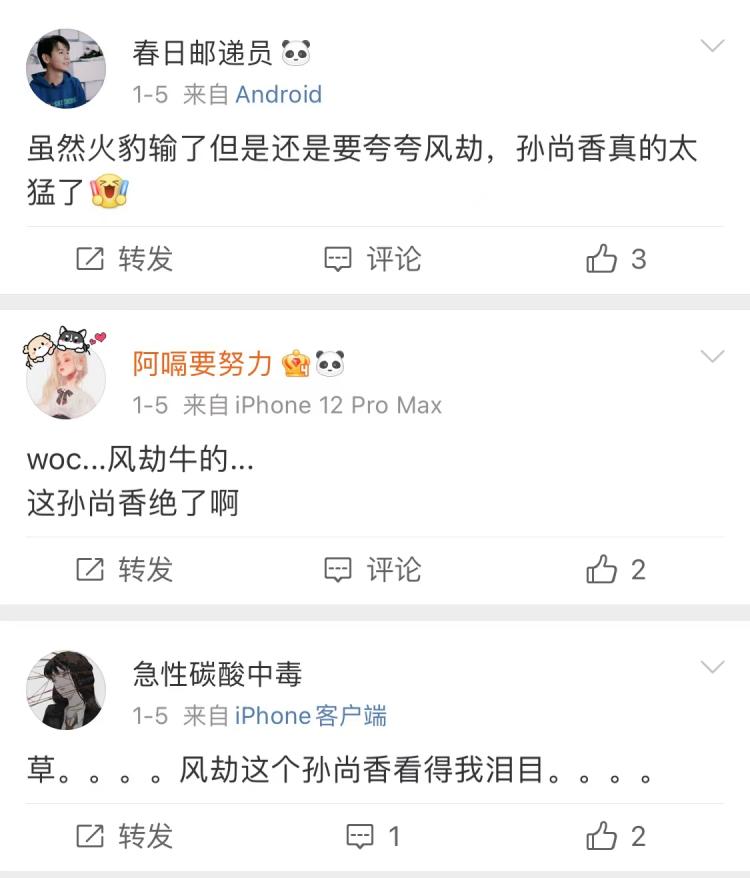The height and width of the screenshot is (878, 750).
Task: Open 春日邮递员's profile avatar
Action: click(x=65, y=68)
